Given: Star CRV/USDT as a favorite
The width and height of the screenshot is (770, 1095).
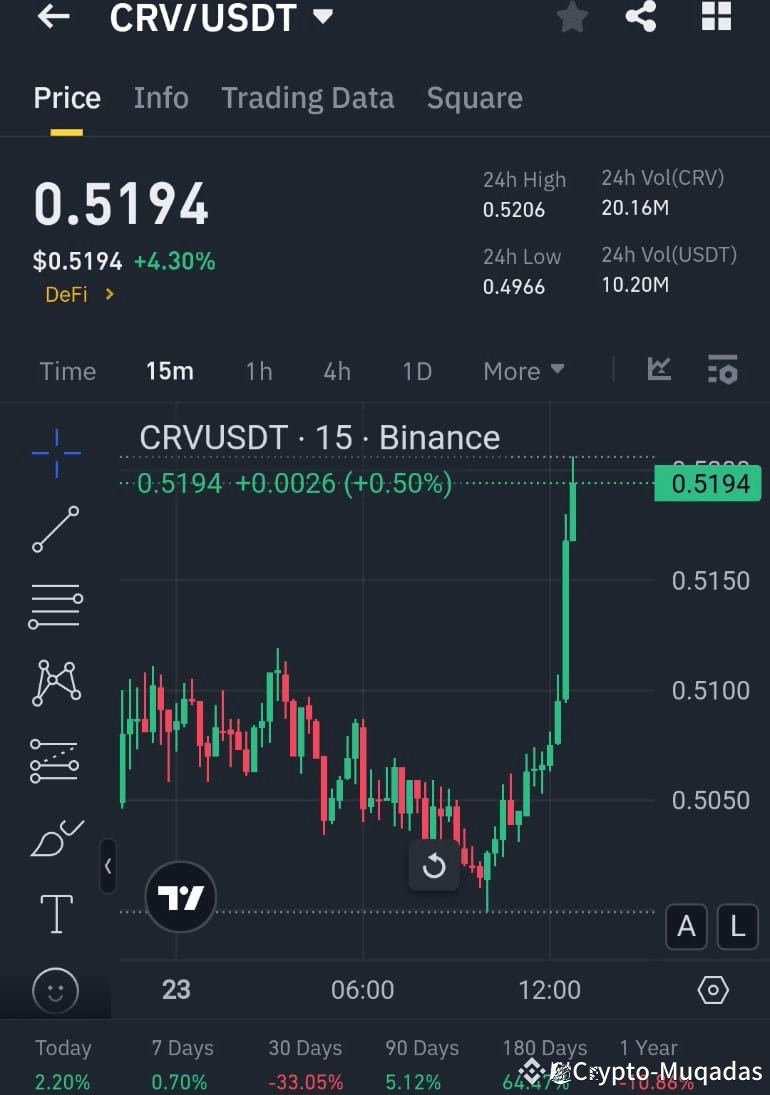Looking at the screenshot, I should point(571,17).
